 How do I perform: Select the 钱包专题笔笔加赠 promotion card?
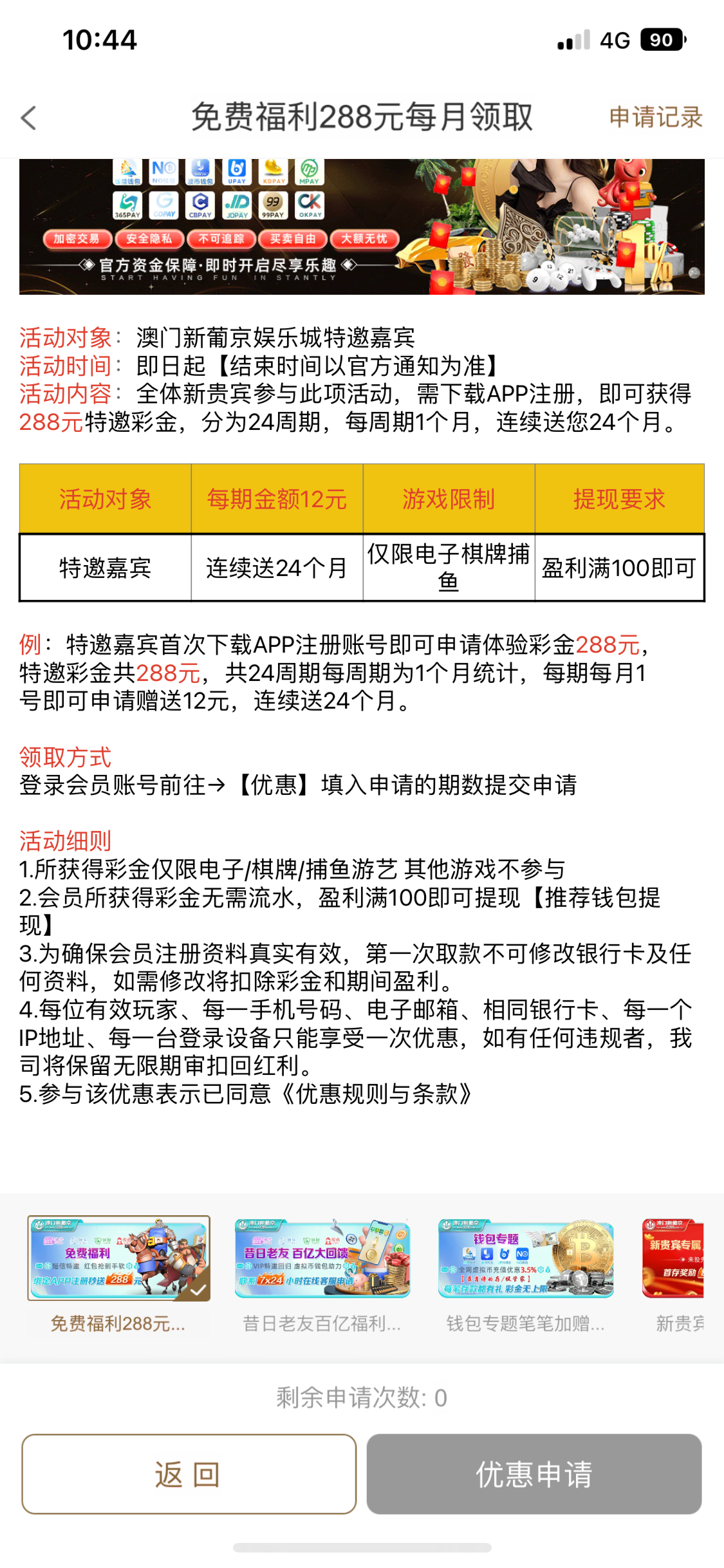[x=526, y=1274]
